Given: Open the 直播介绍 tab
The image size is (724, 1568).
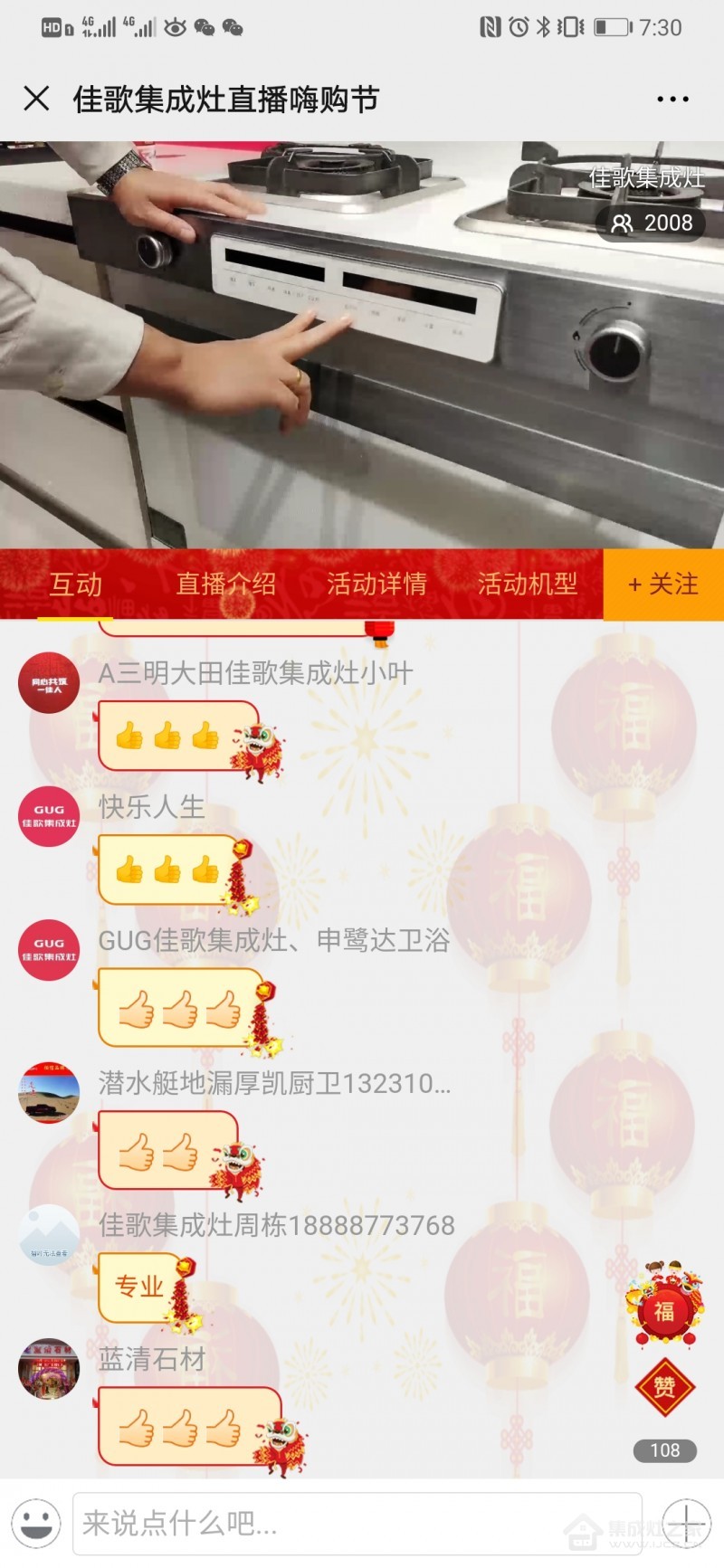Looking at the screenshot, I should tap(225, 584).
